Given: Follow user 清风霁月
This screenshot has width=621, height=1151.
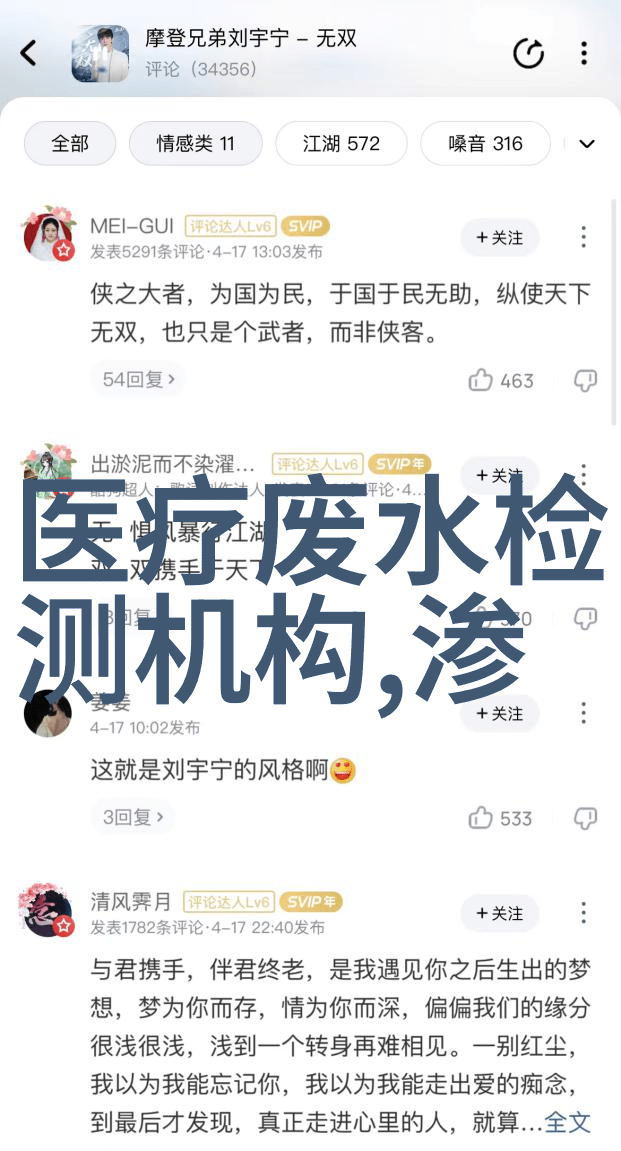Looking at the screenshot, I should pos(499,913).
